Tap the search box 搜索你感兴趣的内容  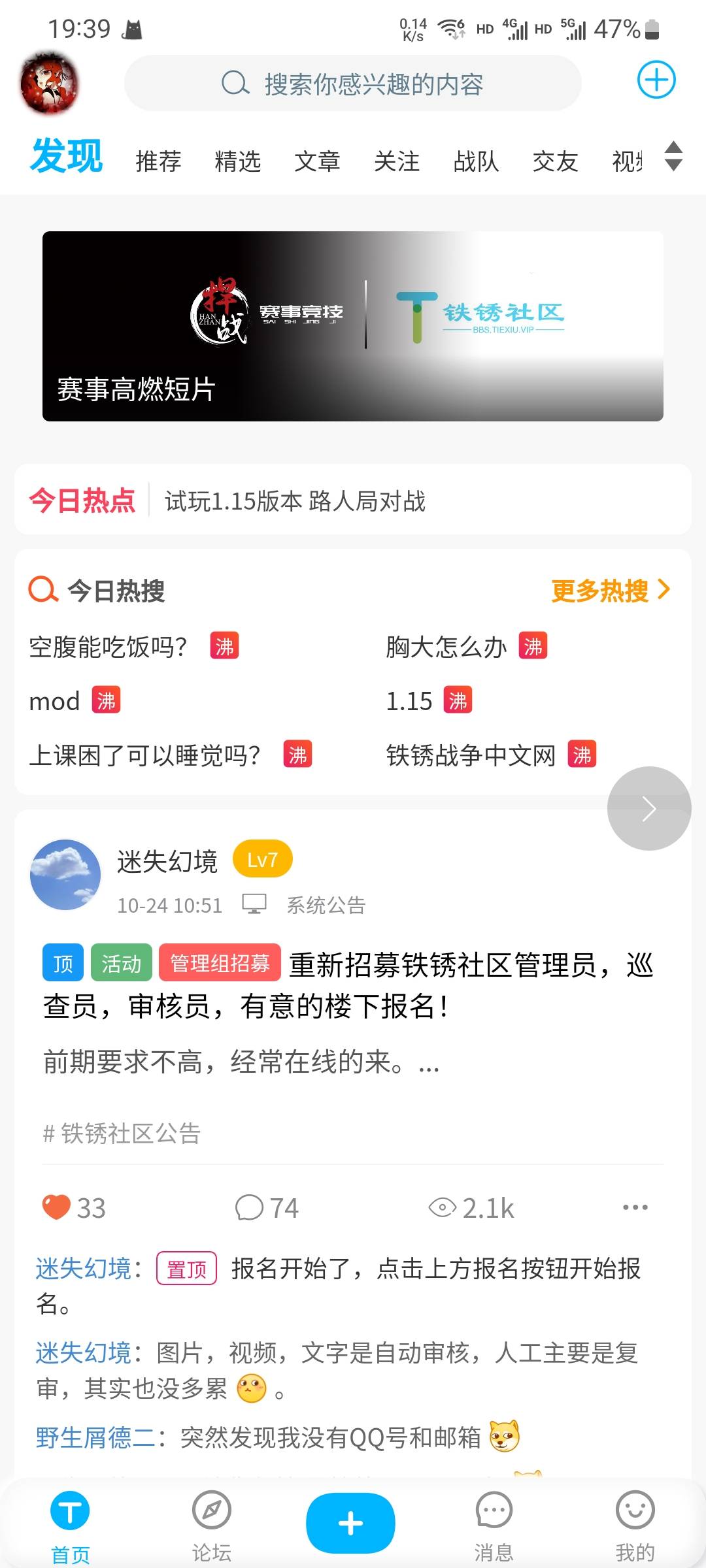(353, 84)
